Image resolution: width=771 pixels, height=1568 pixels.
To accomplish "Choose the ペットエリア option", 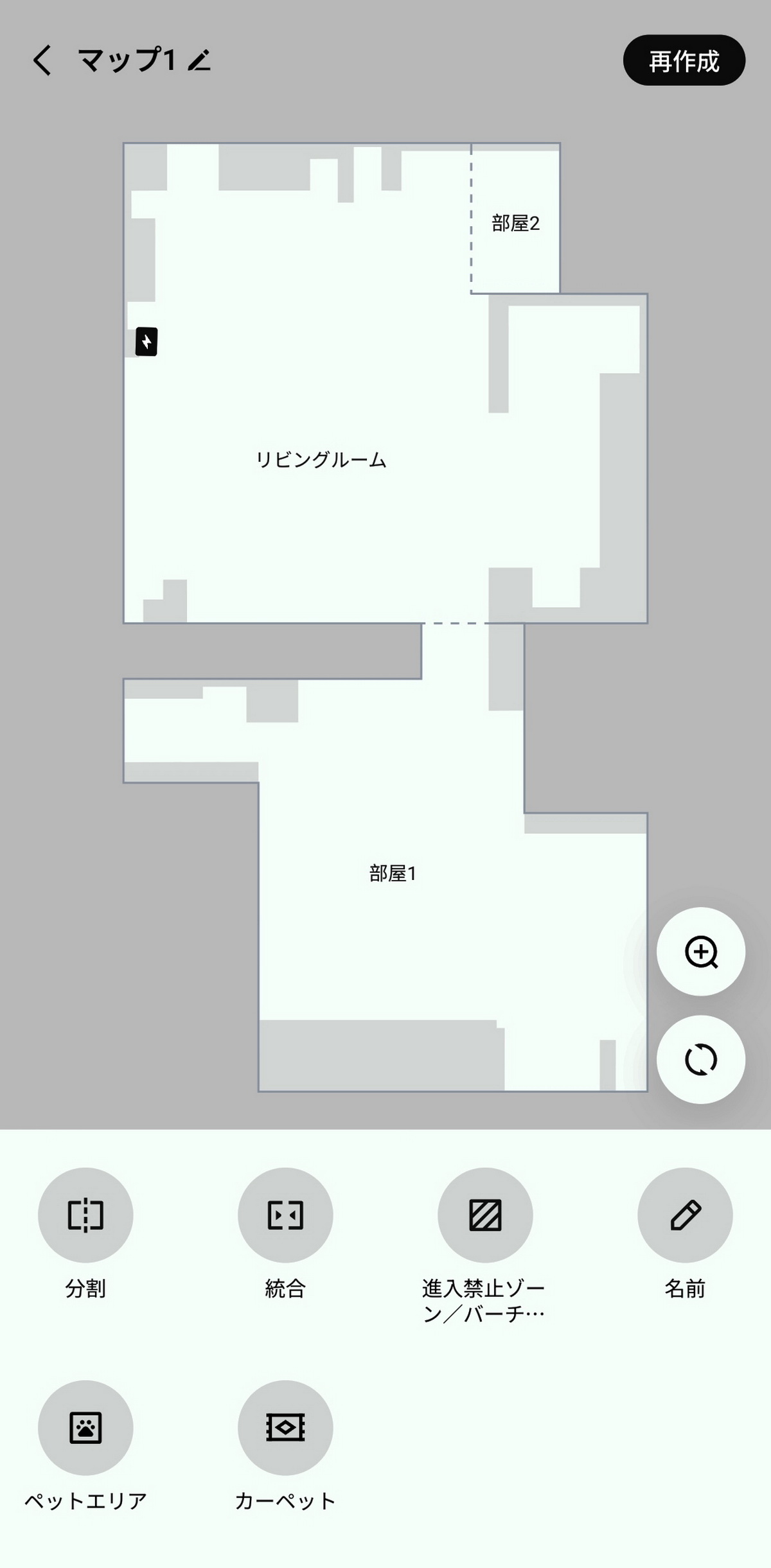I will point(85,1427).
